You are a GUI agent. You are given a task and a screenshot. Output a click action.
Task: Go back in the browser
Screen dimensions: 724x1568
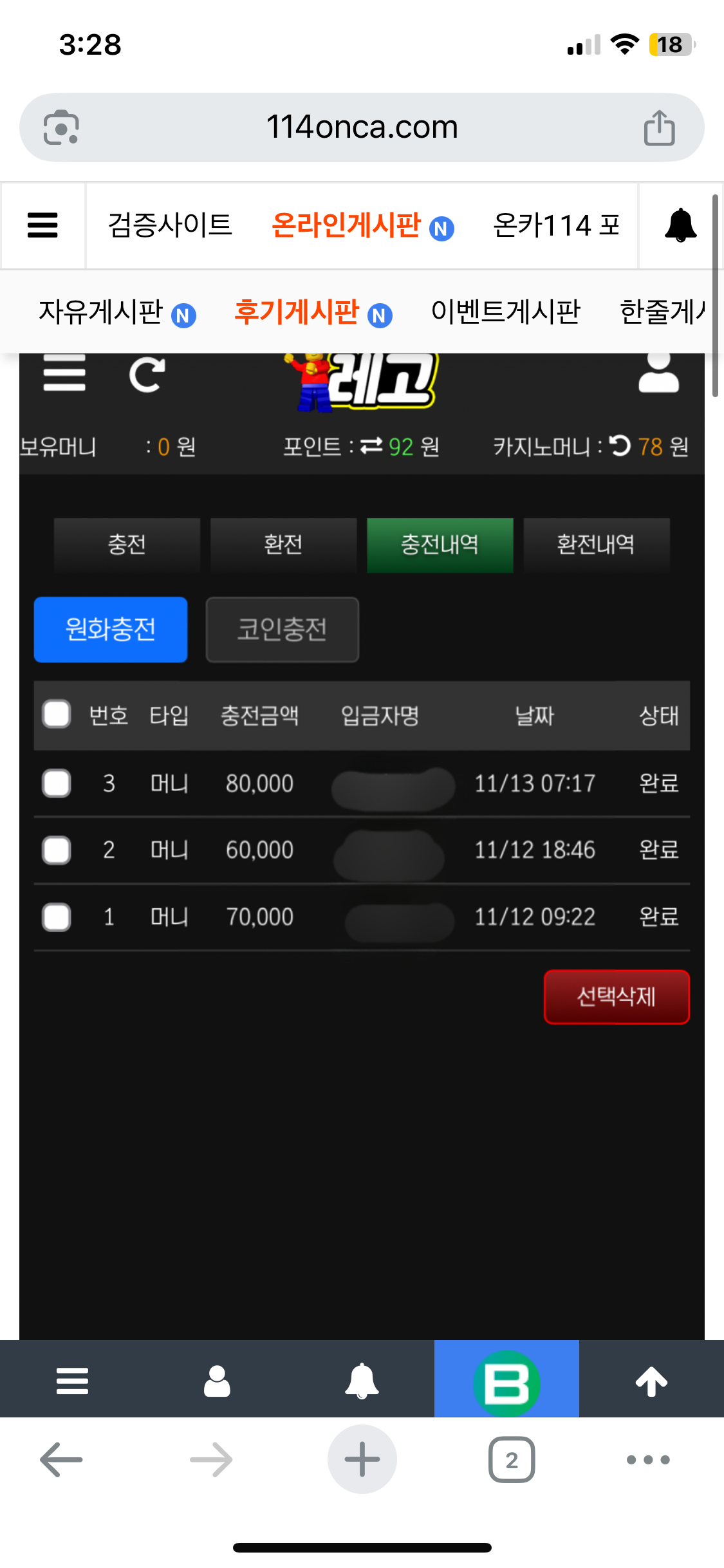[61, 1460]
